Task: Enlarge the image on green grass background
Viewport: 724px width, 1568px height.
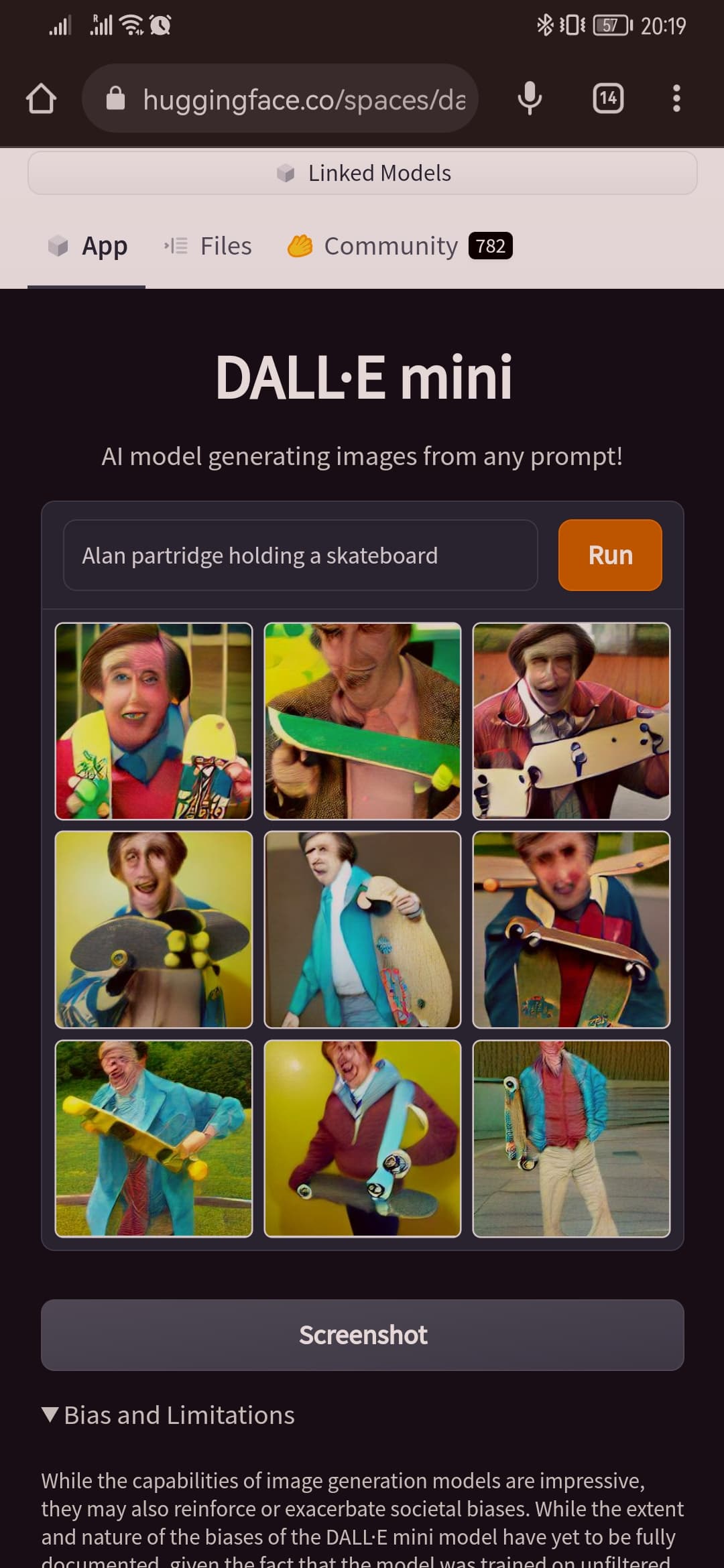Action: pyautogui.click(x=154, y=1138)
